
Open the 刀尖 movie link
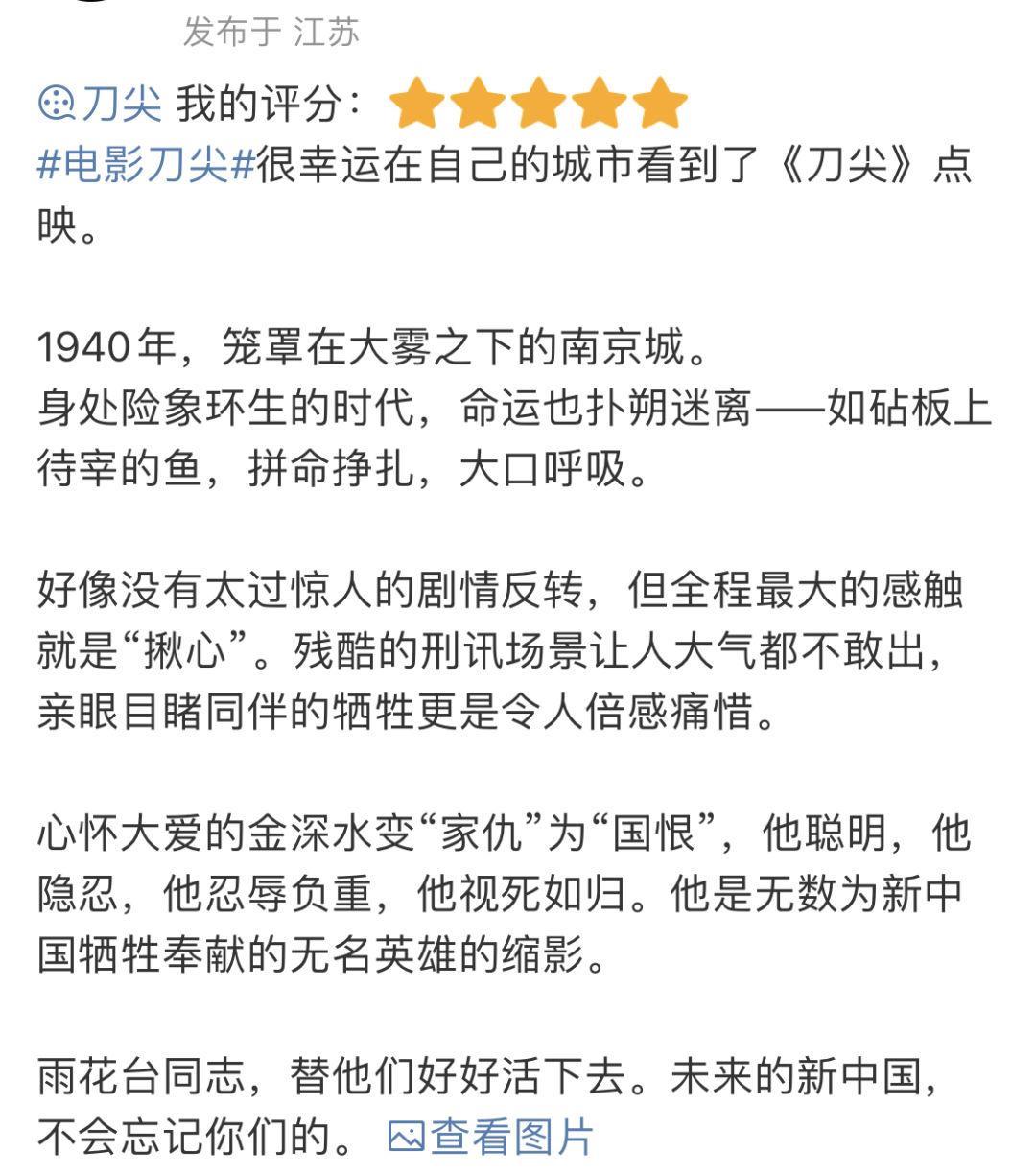click(102, 104)
